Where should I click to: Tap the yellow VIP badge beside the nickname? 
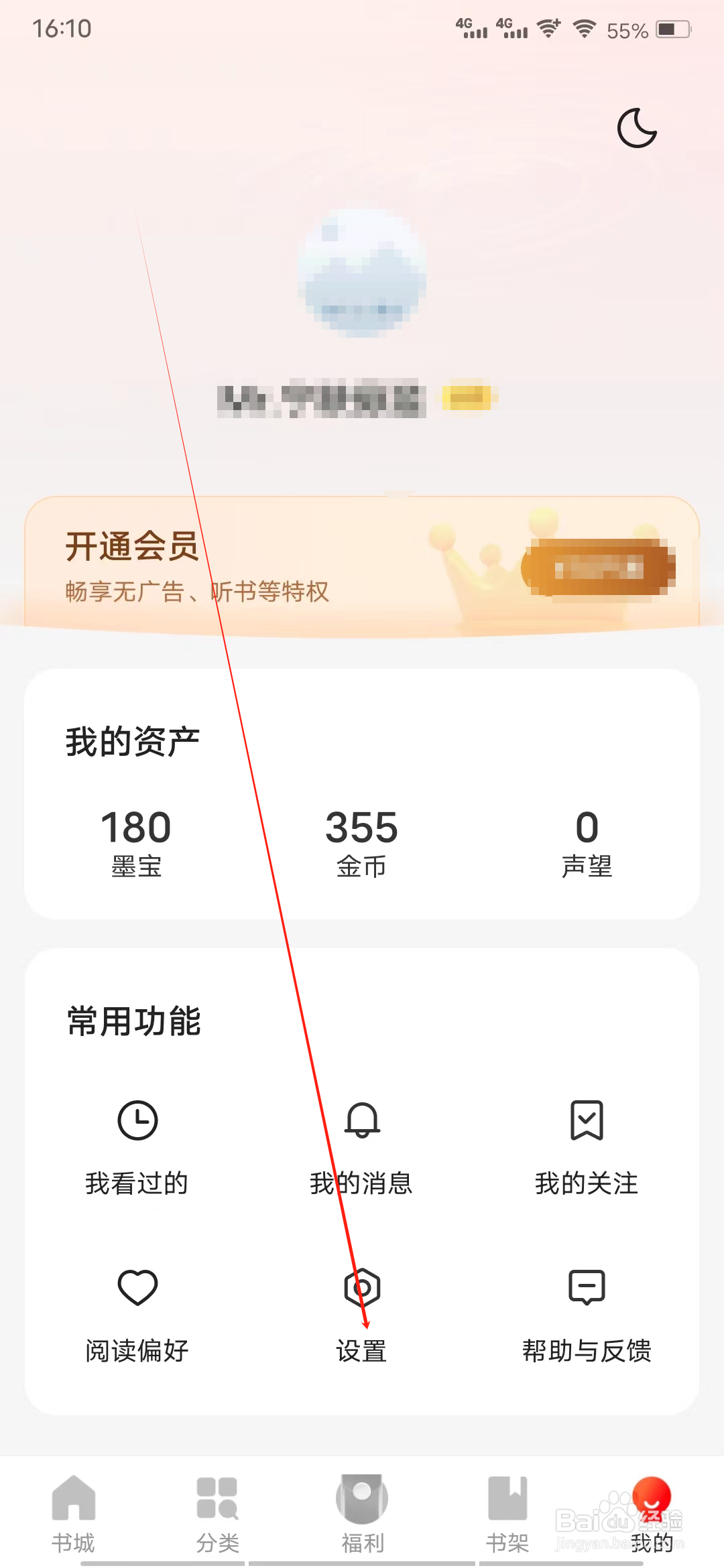[x=467, y=397]
